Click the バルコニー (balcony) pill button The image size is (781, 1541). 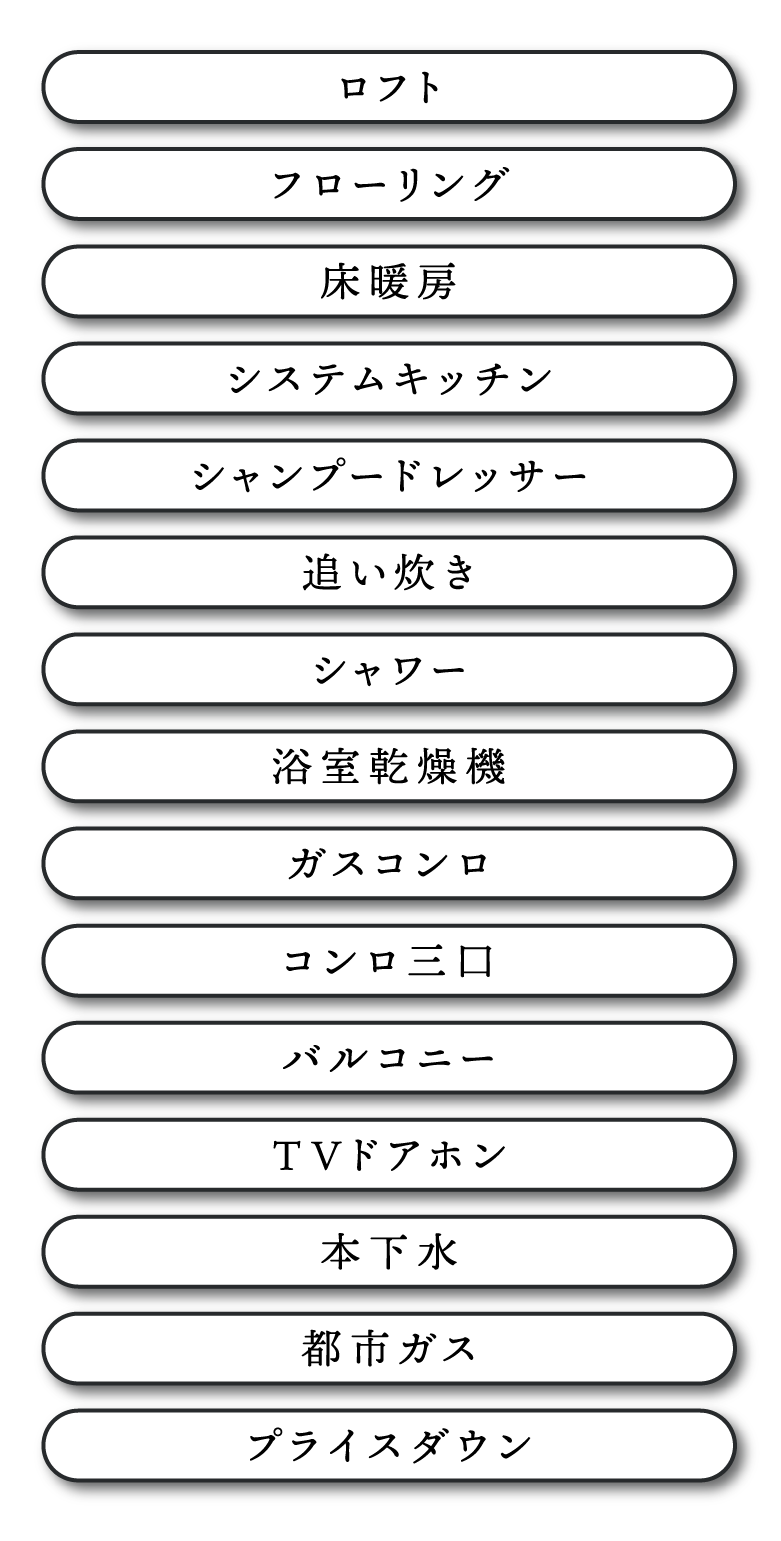coord(390,1055)
